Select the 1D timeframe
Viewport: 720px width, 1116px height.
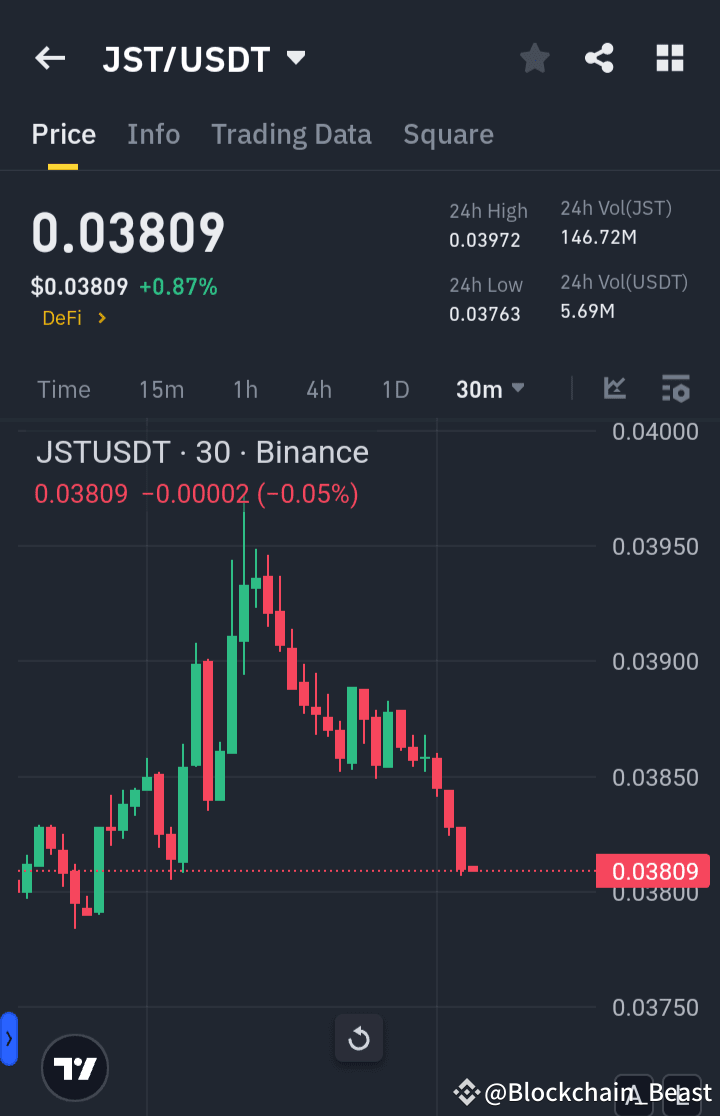[395, 389]
